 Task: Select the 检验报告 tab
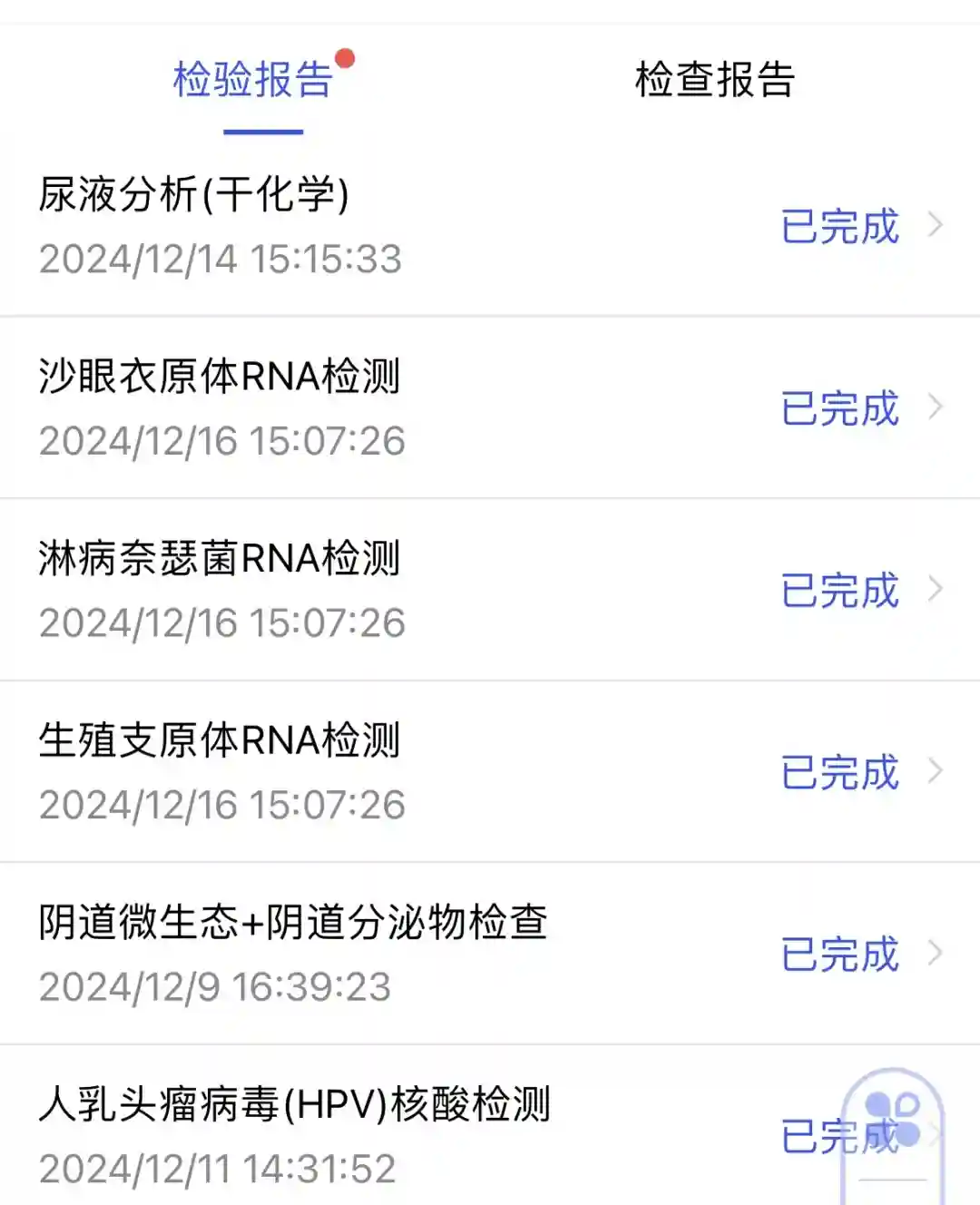(253, 80)
